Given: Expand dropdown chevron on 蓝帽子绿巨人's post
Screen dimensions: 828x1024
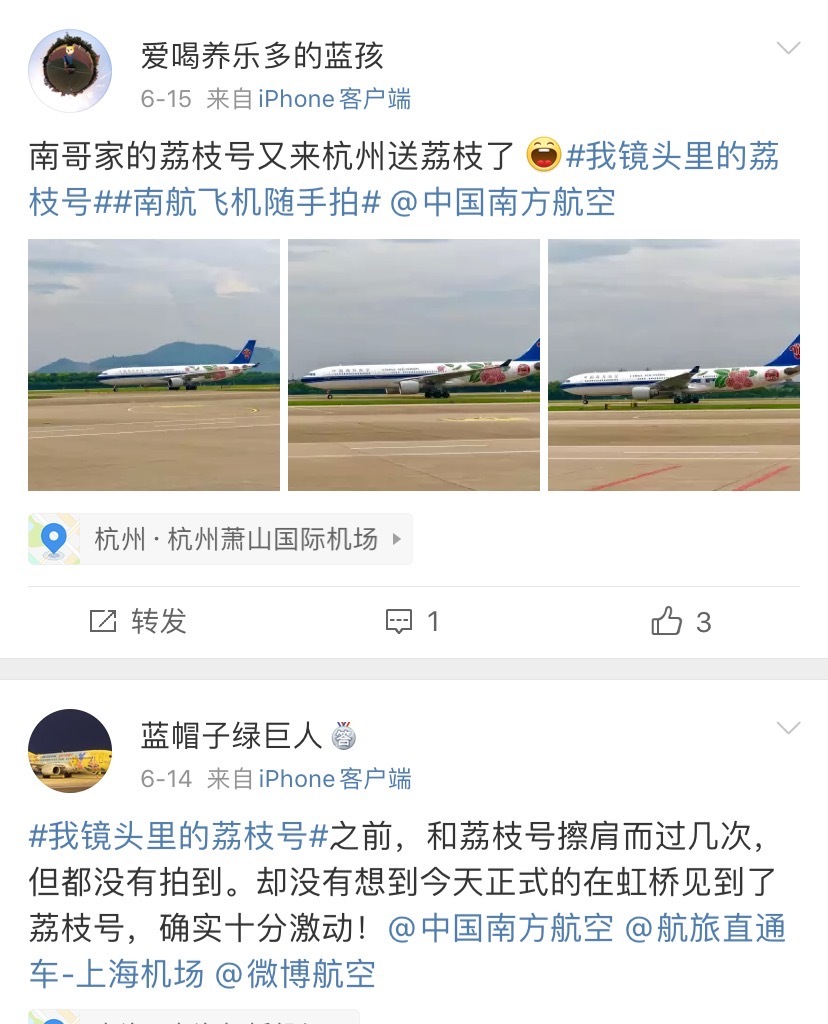Looking at the screenshot, I should 788,728.
